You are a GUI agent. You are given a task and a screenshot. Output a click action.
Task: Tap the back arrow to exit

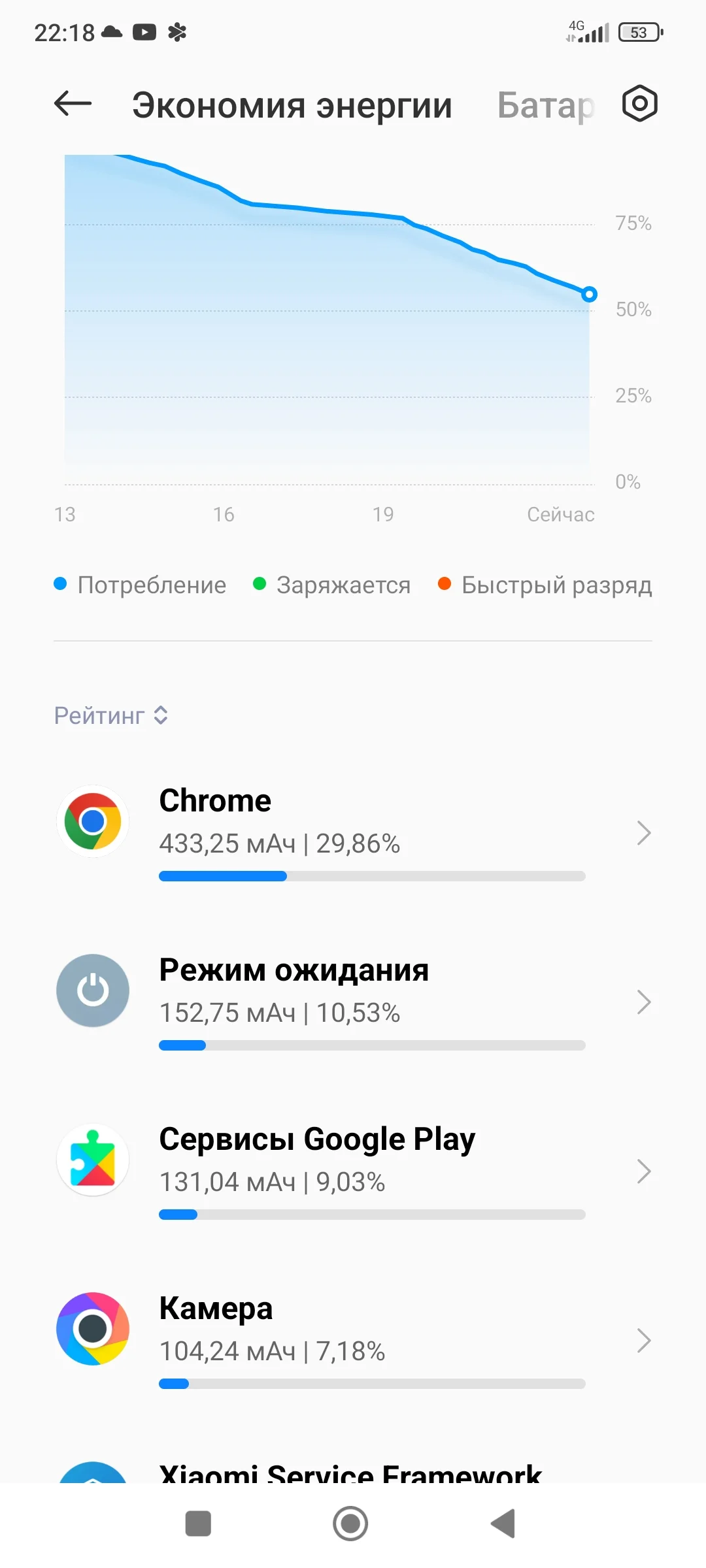(x=73, y=105)
